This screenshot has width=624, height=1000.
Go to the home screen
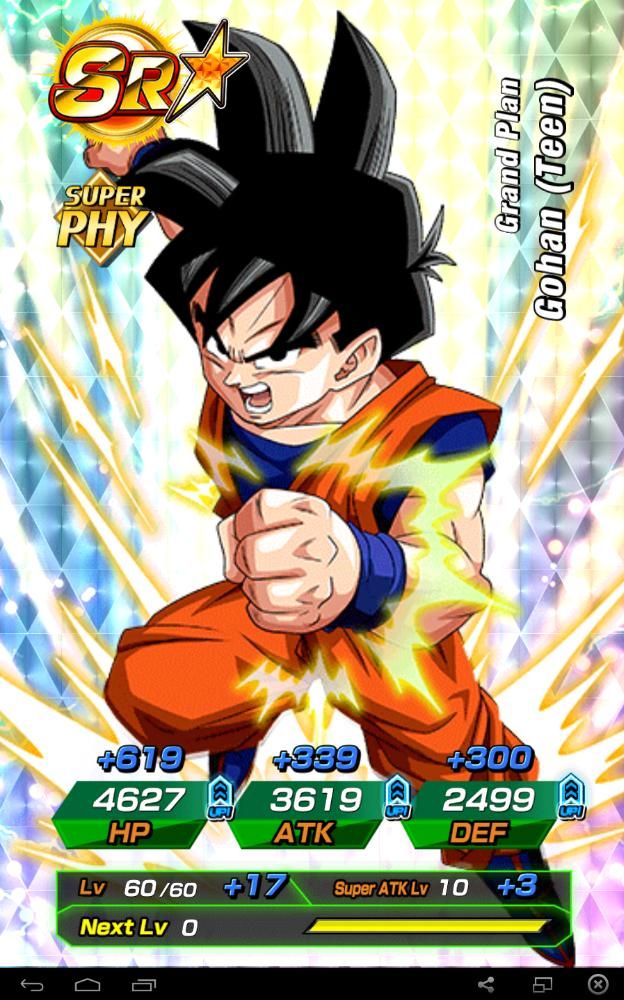pos(87,985)
